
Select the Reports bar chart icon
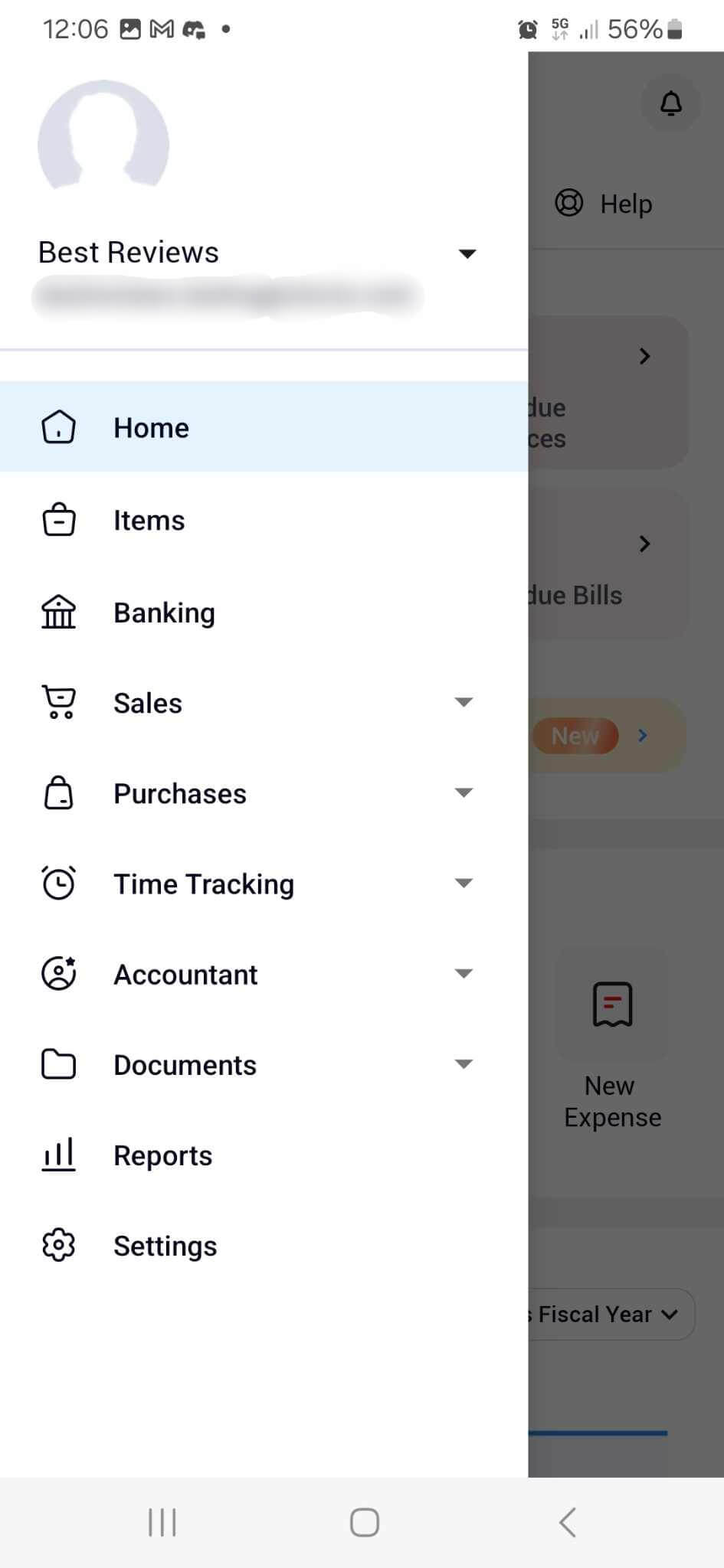click(59, 1155)
